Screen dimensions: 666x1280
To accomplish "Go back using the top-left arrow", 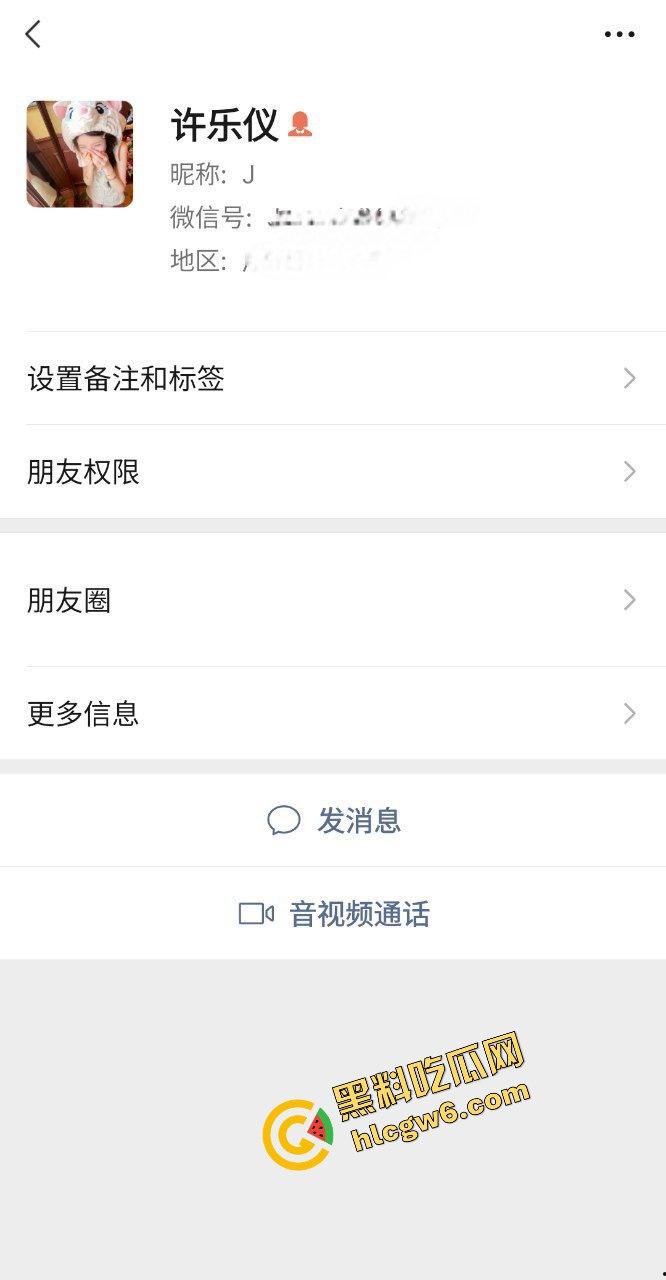I will click(33, 35).
